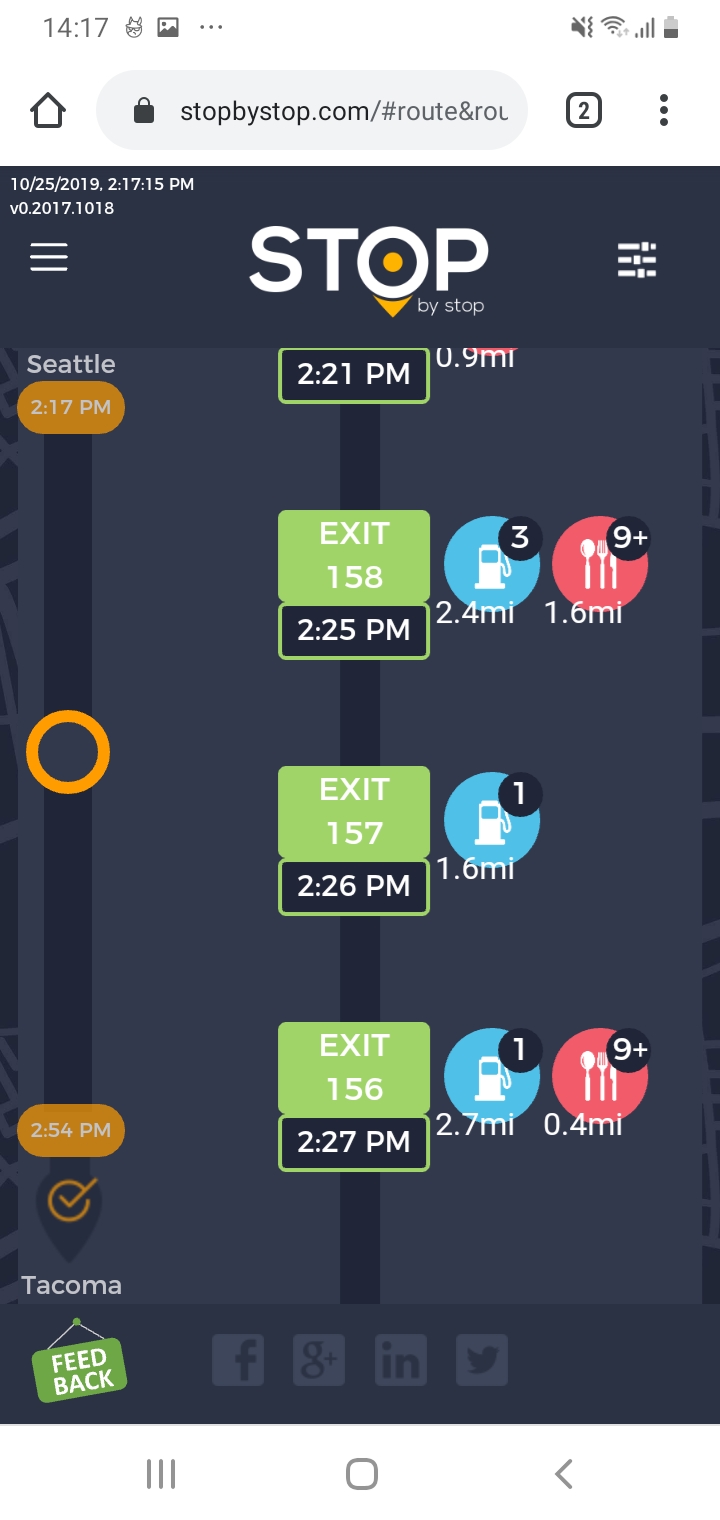Open the route filter settings
The width and height of the screenshot is (720, 1520).
(x=637, y=260)
